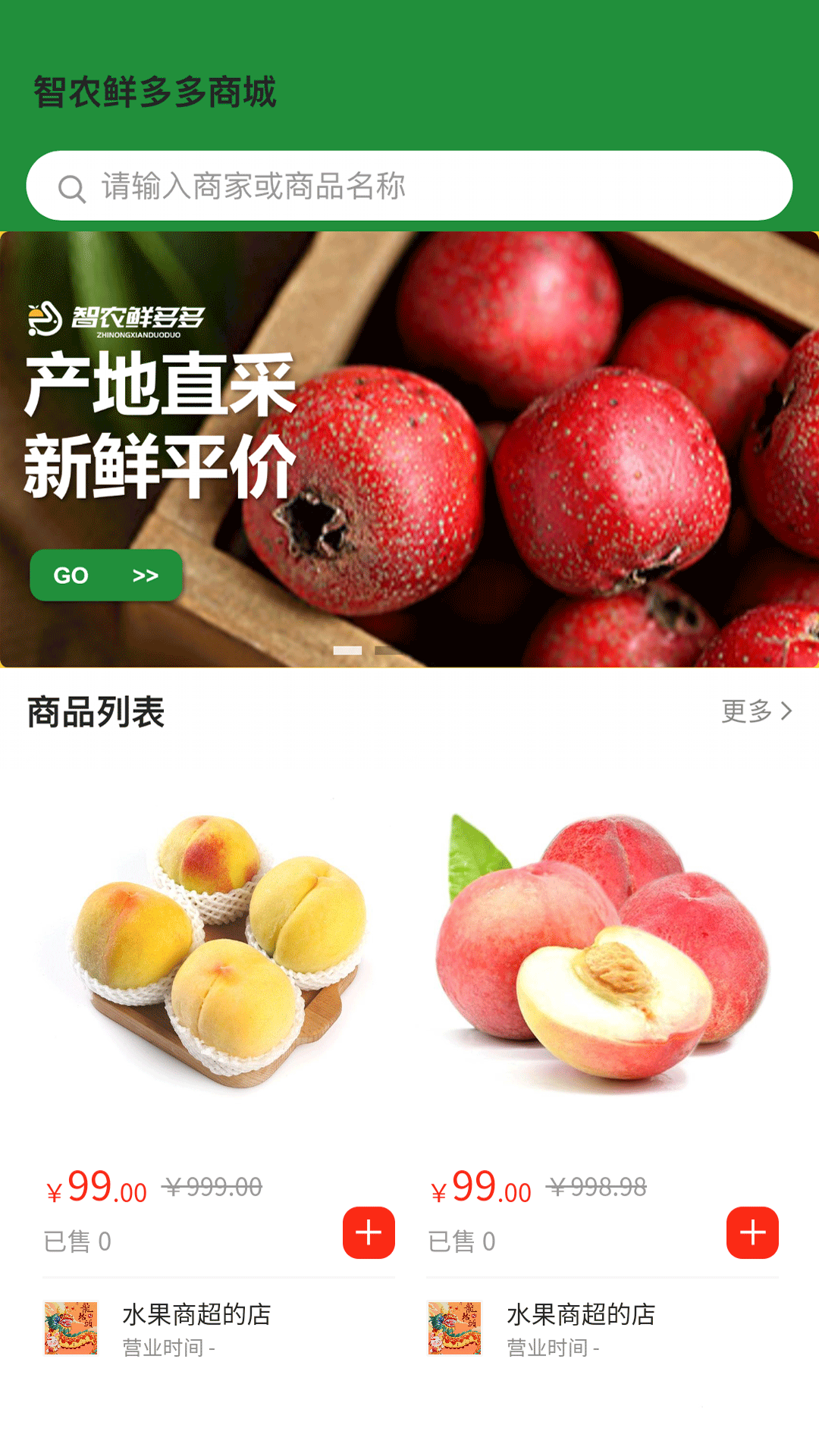
Task: Add the ¥998.98 nectarines to cart
Action: [752, 1232]
